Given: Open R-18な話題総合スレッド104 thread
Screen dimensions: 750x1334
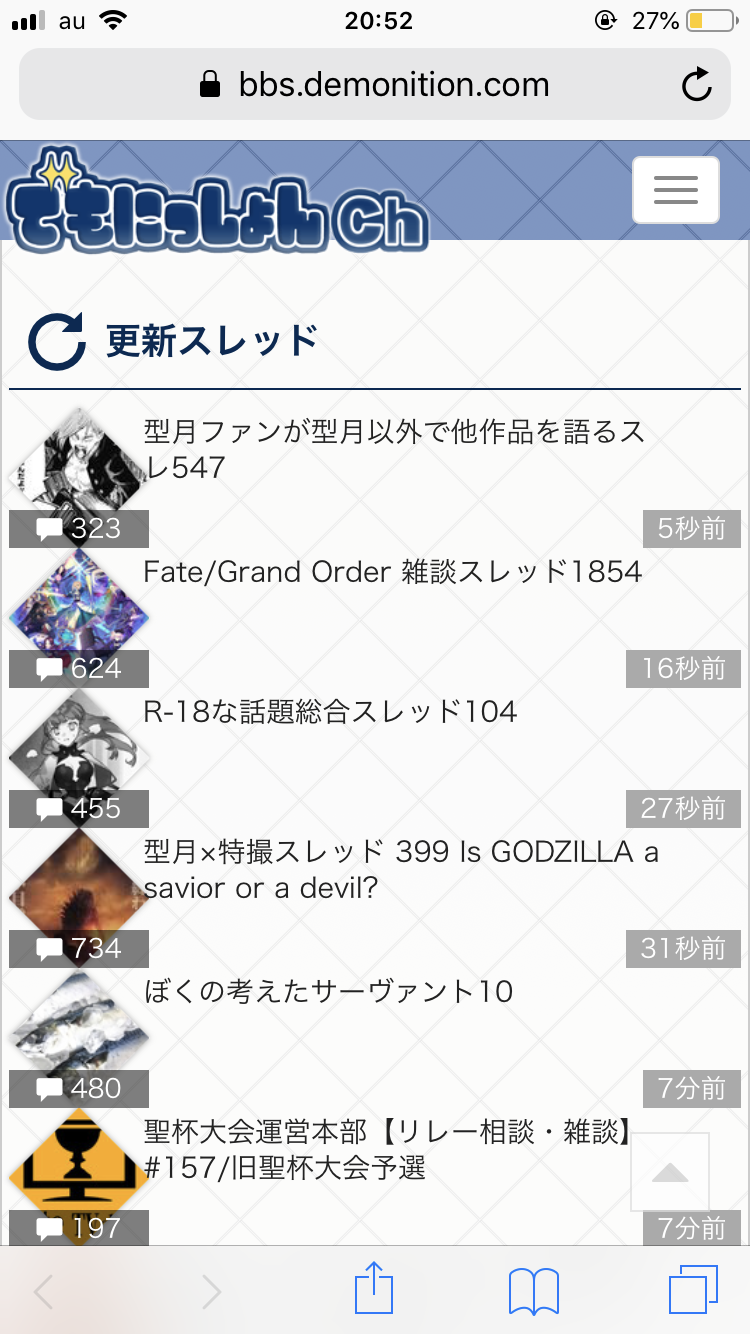Looking at the screenshot, I should (x=330, y=712).
